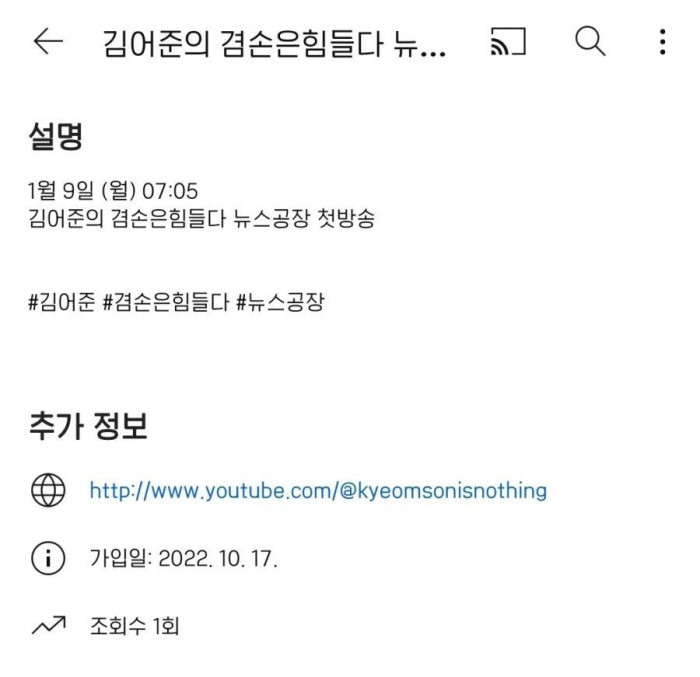Tap the #김어준 hashtag
The height and width of the screenshot is (677, 700).
click(61, 302)
